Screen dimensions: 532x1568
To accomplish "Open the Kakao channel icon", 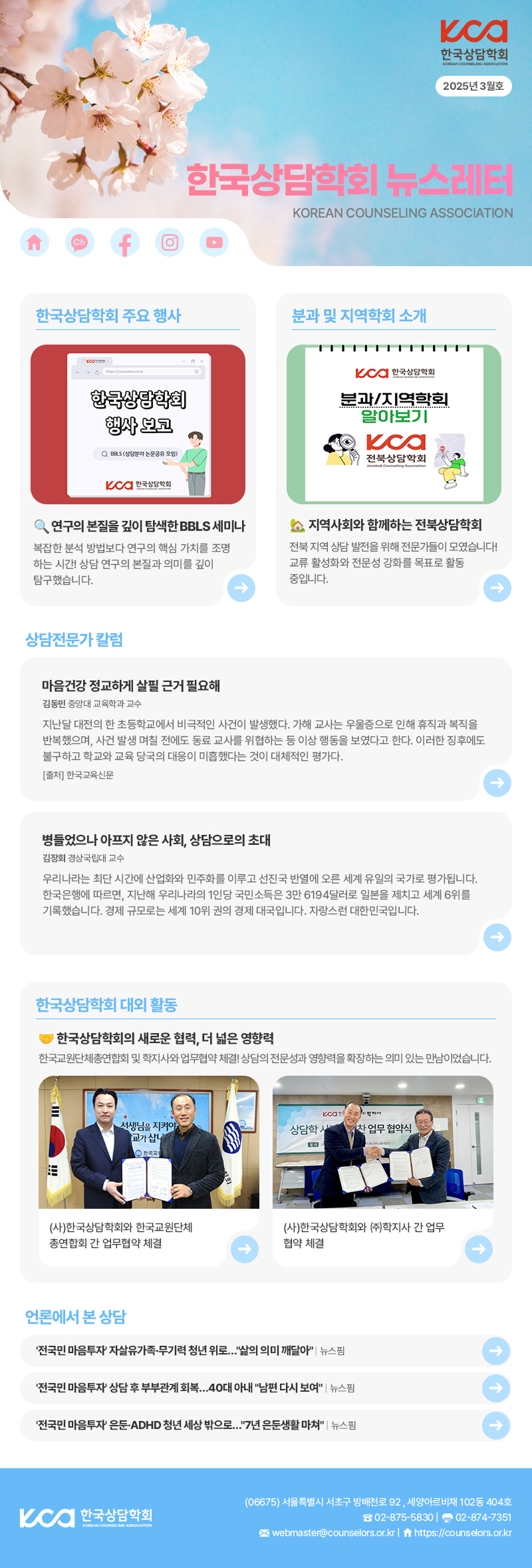I will click(x=80, y=242).
